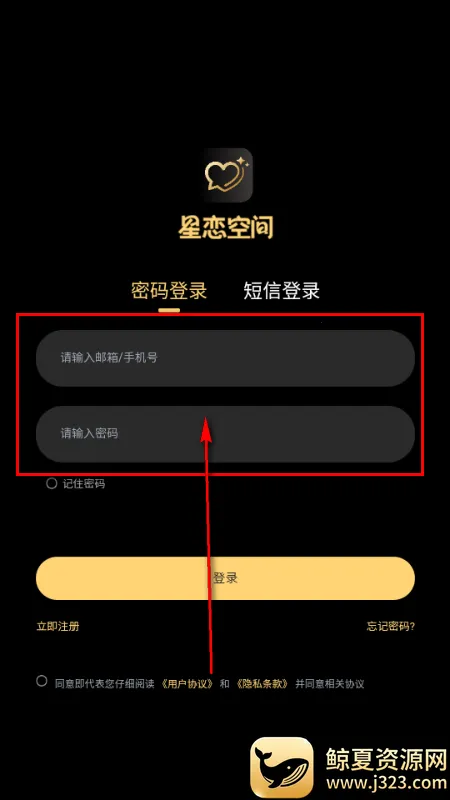Open the 忘记密码? link

pyautogui.click(x=390, y=626)
